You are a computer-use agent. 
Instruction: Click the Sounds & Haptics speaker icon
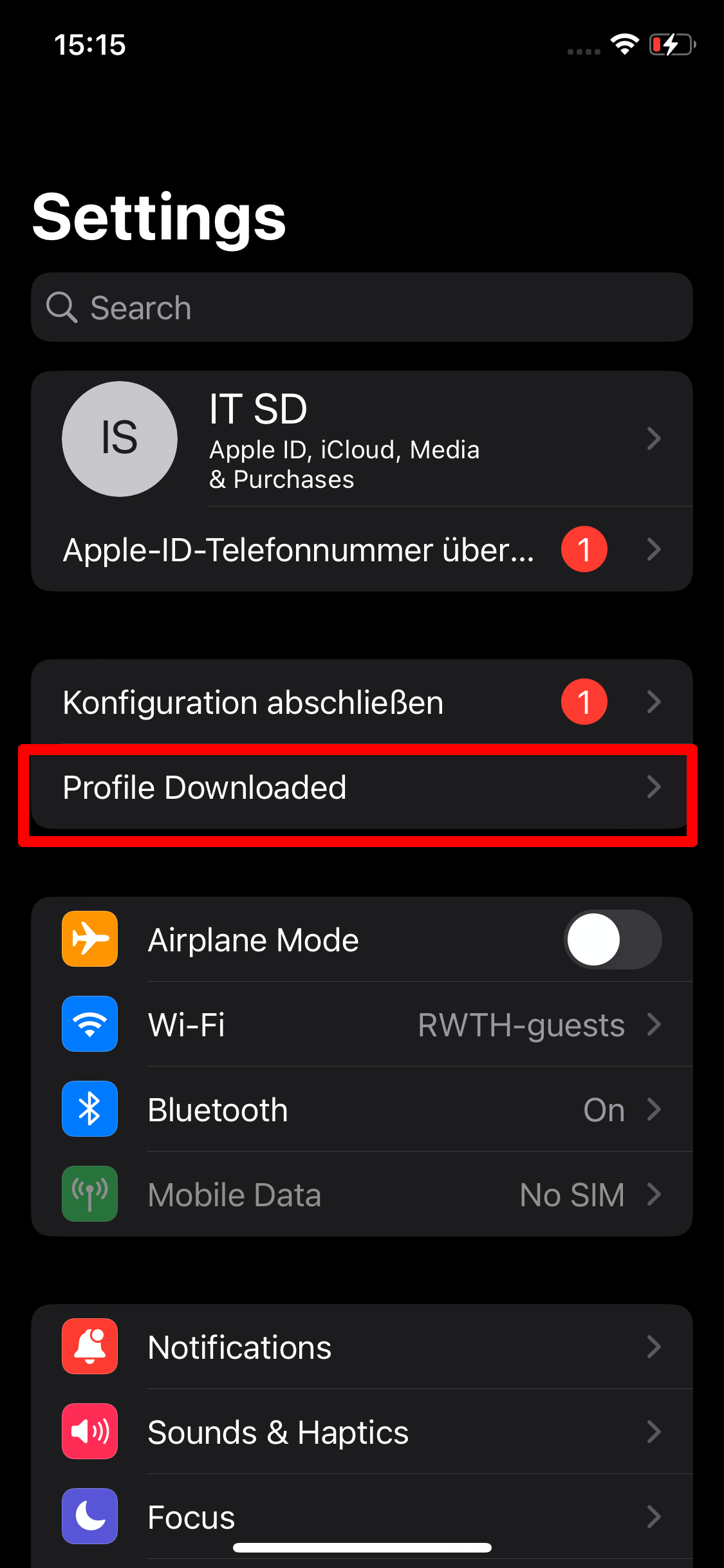point(89,1432)
